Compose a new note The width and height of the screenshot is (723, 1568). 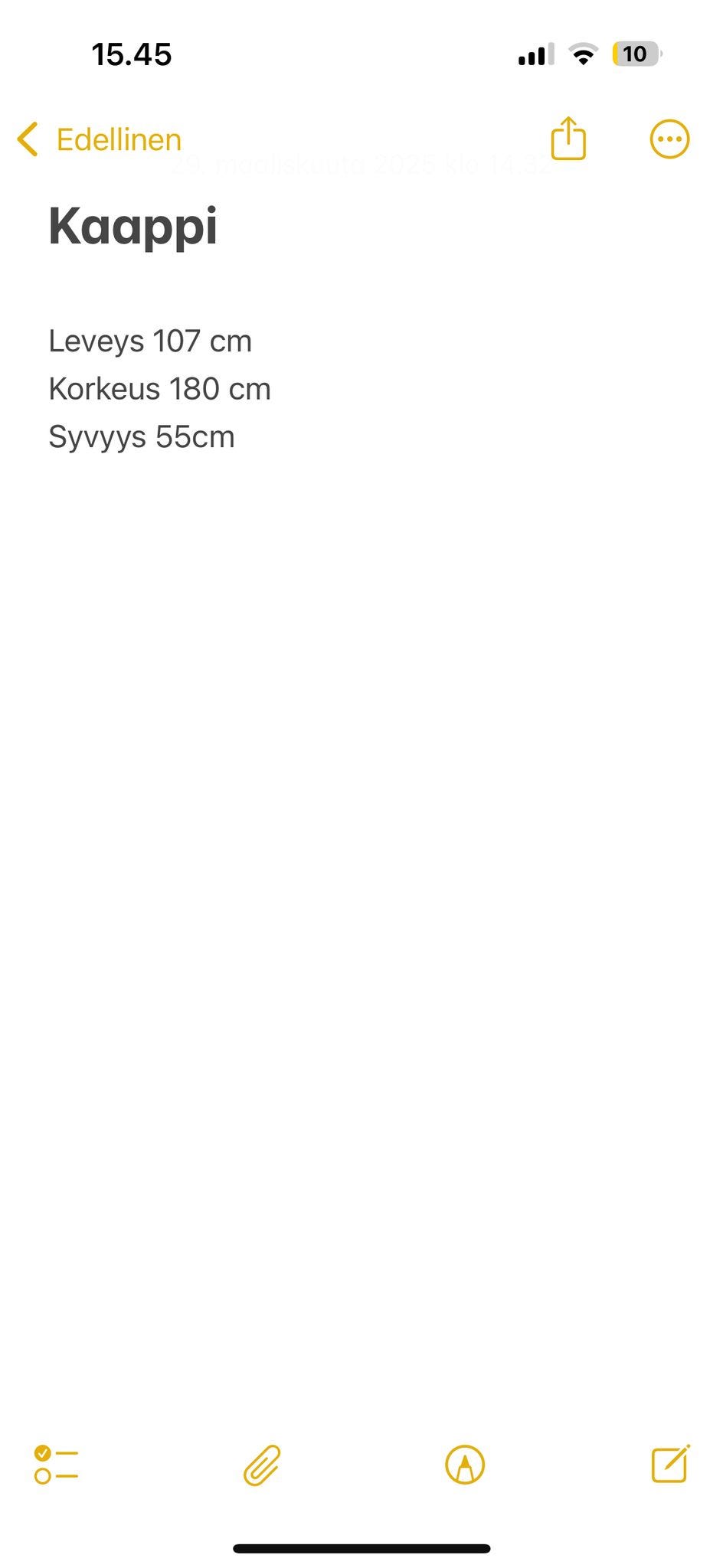670,1464
